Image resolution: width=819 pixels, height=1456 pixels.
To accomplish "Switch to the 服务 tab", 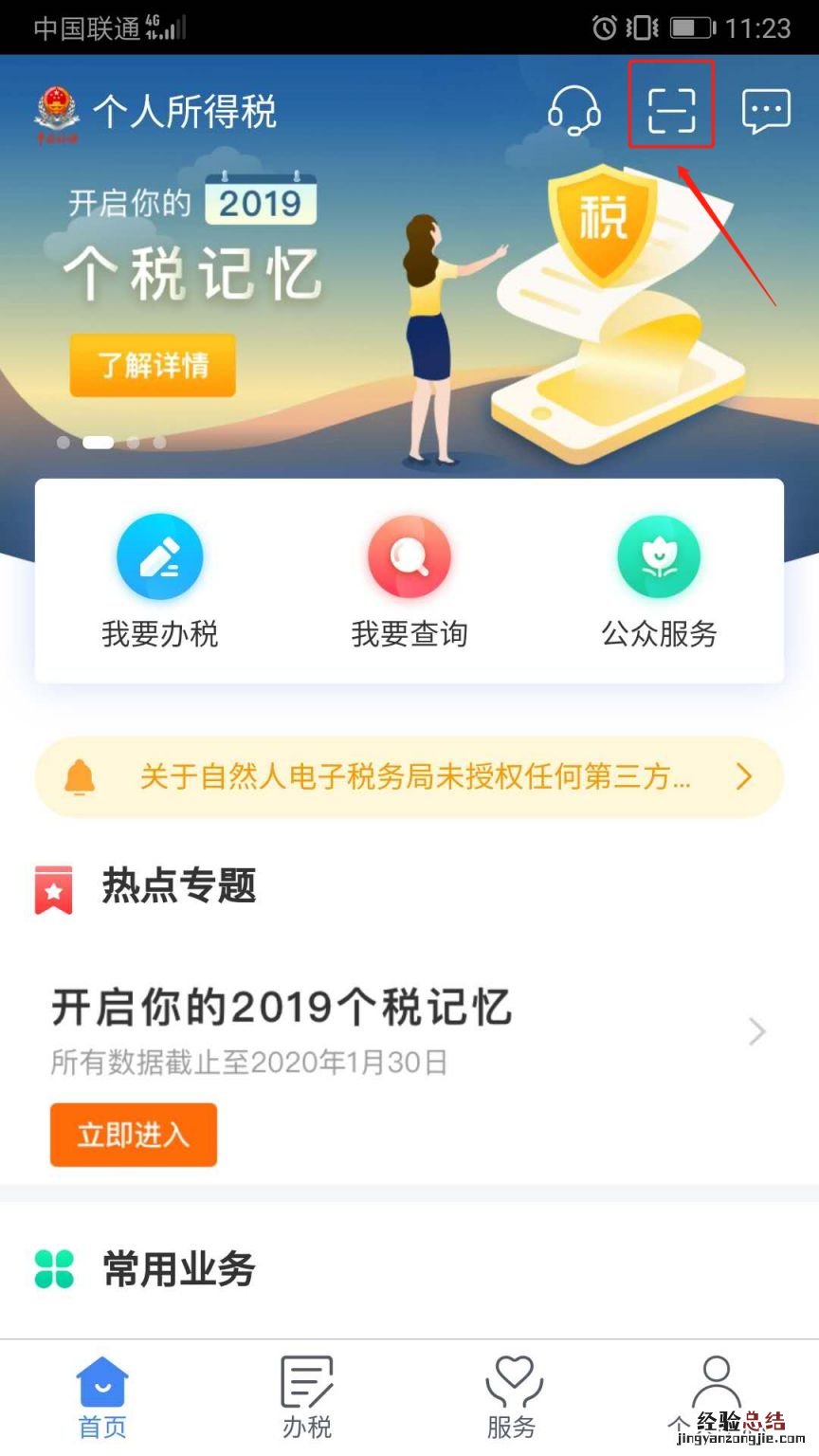I will tap(512, 1396).
